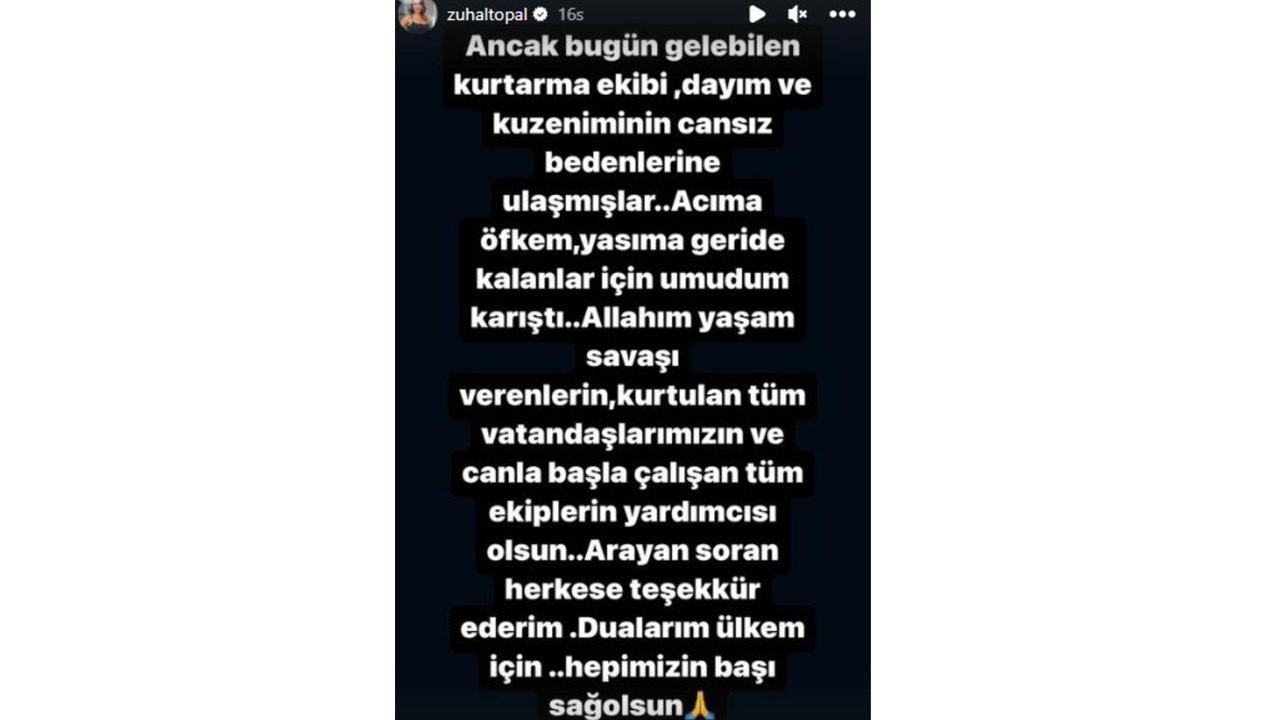Play the paused story

[x=757, y=14]
